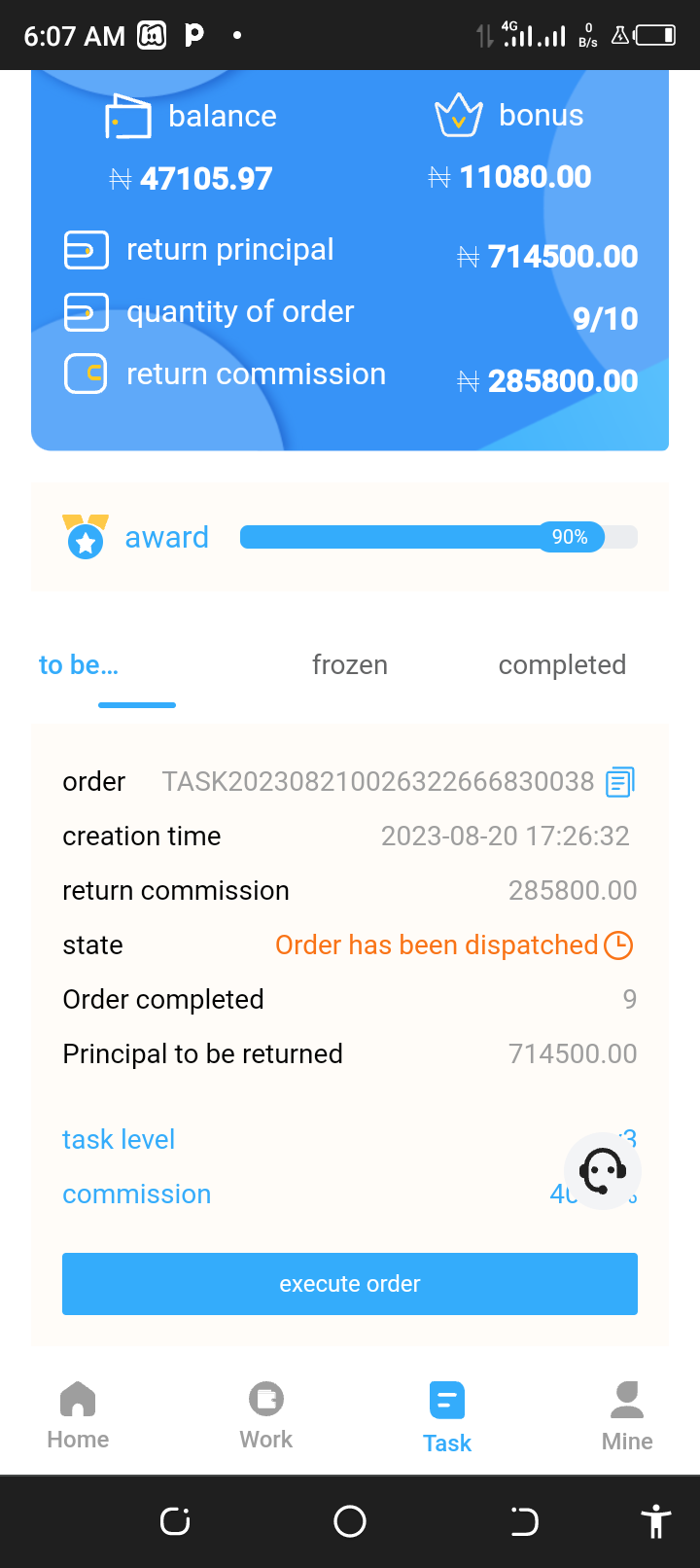Screen dimensions: 700x1568
Task: Open customer support headset chat
Action: point(602,1170)
